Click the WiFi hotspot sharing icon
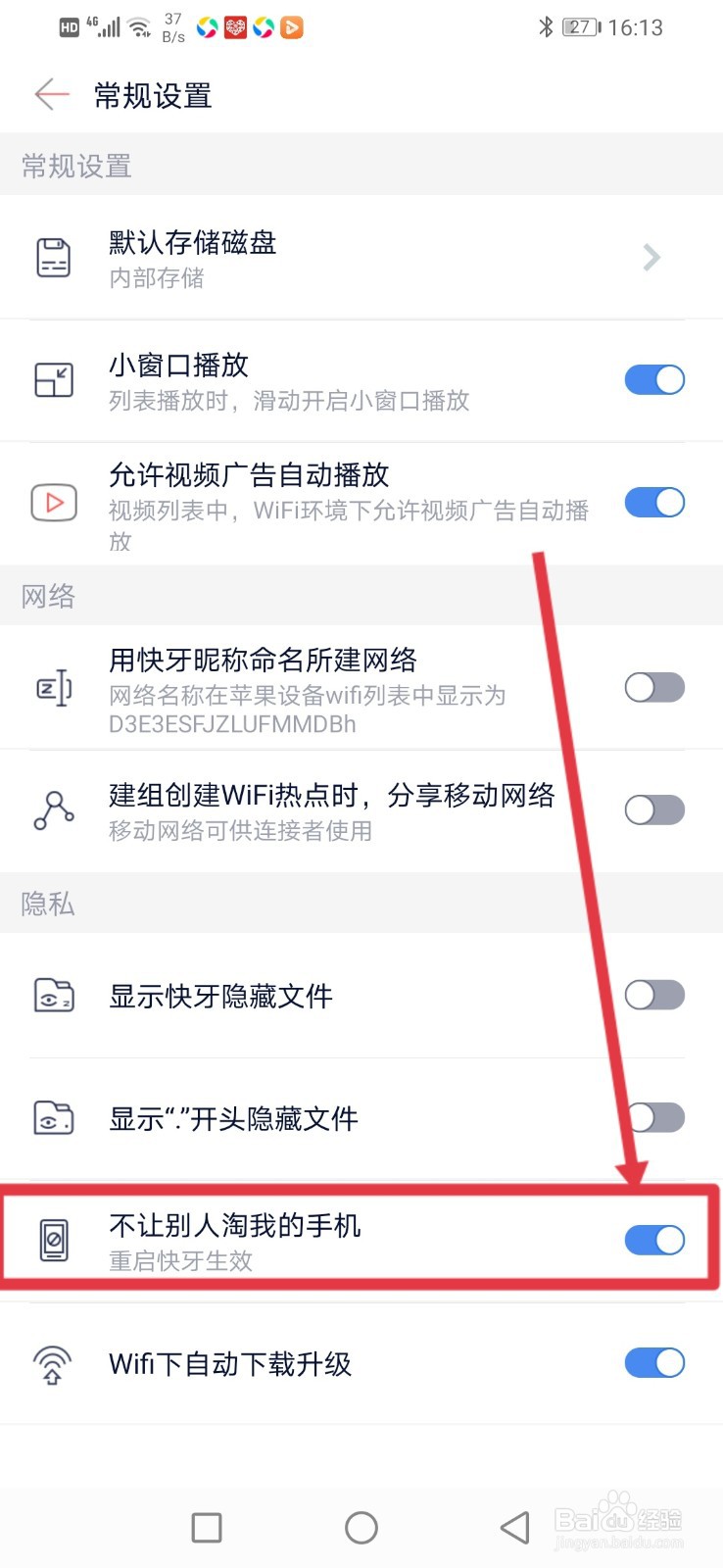This screenshot has width=723, height=1568. pyautogui.click(x=54, y=810)
